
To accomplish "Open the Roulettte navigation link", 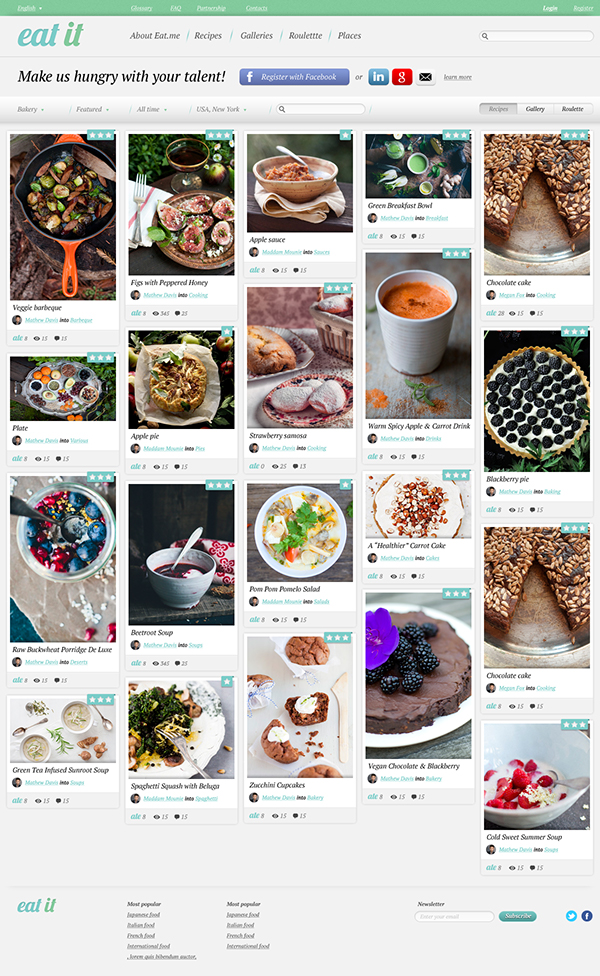I will tap(305, 35).
